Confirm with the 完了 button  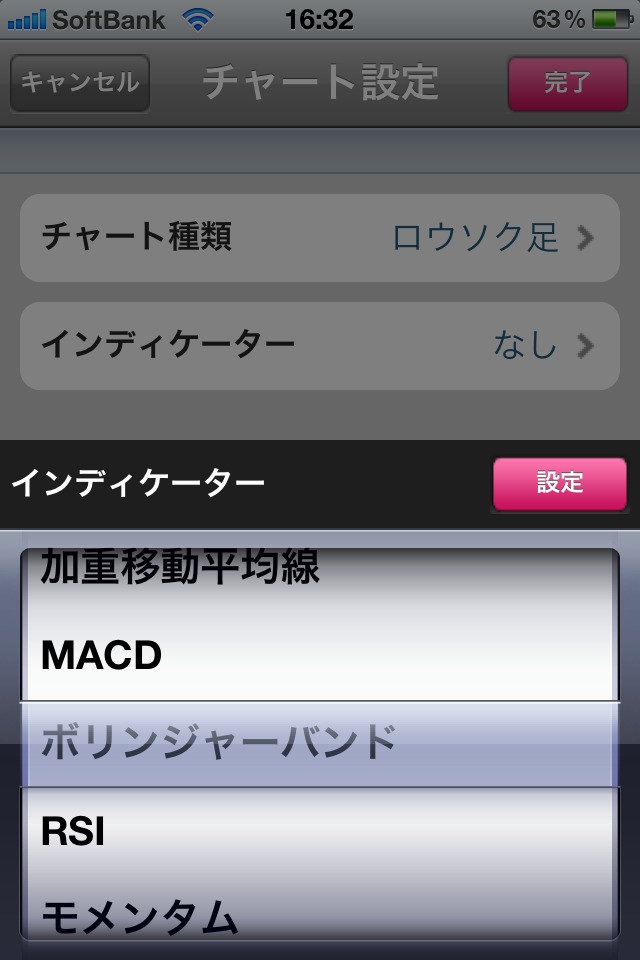click(566, 82)
